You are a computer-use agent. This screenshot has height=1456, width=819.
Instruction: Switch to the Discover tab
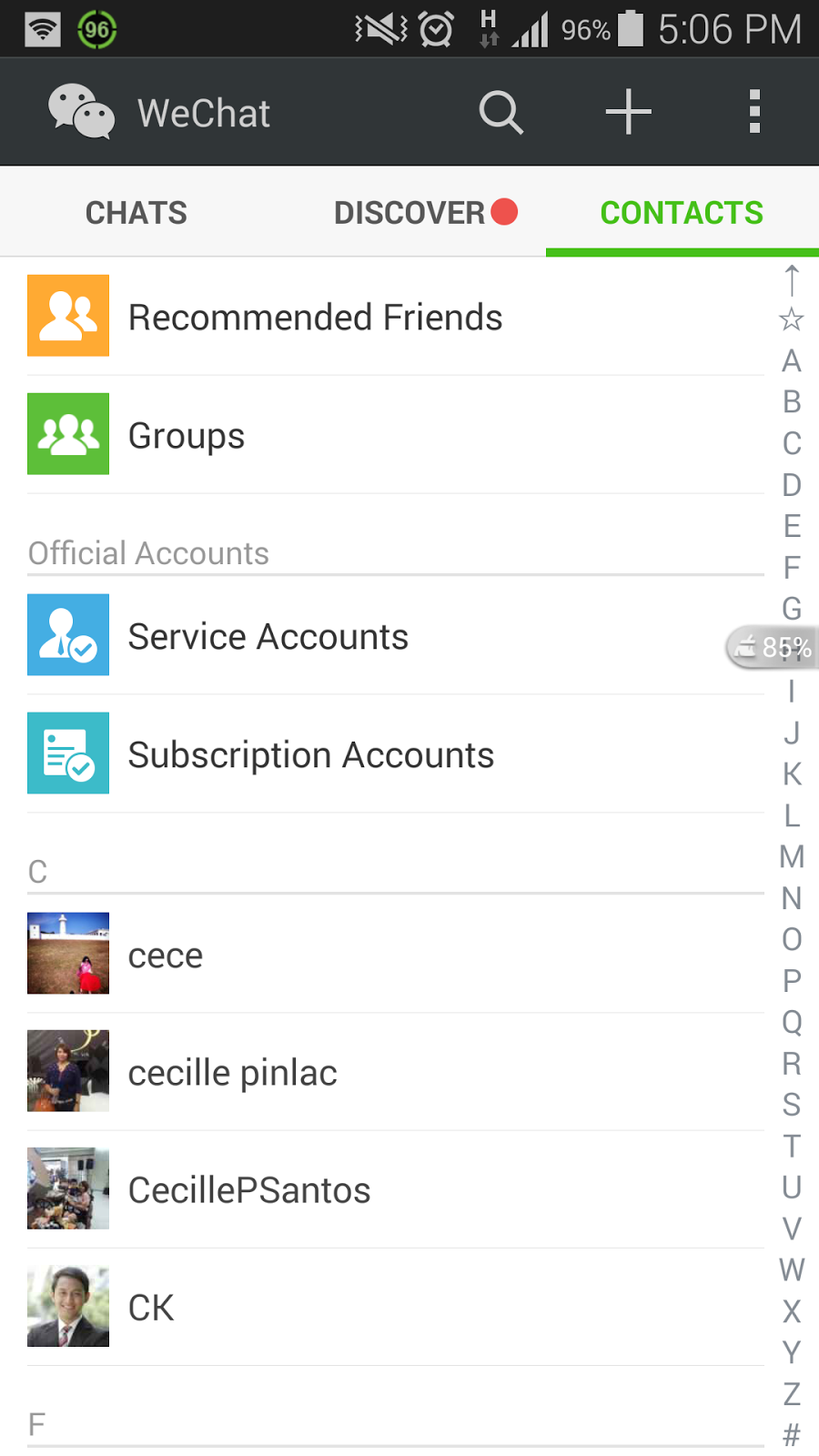click(x=409, y=213)
